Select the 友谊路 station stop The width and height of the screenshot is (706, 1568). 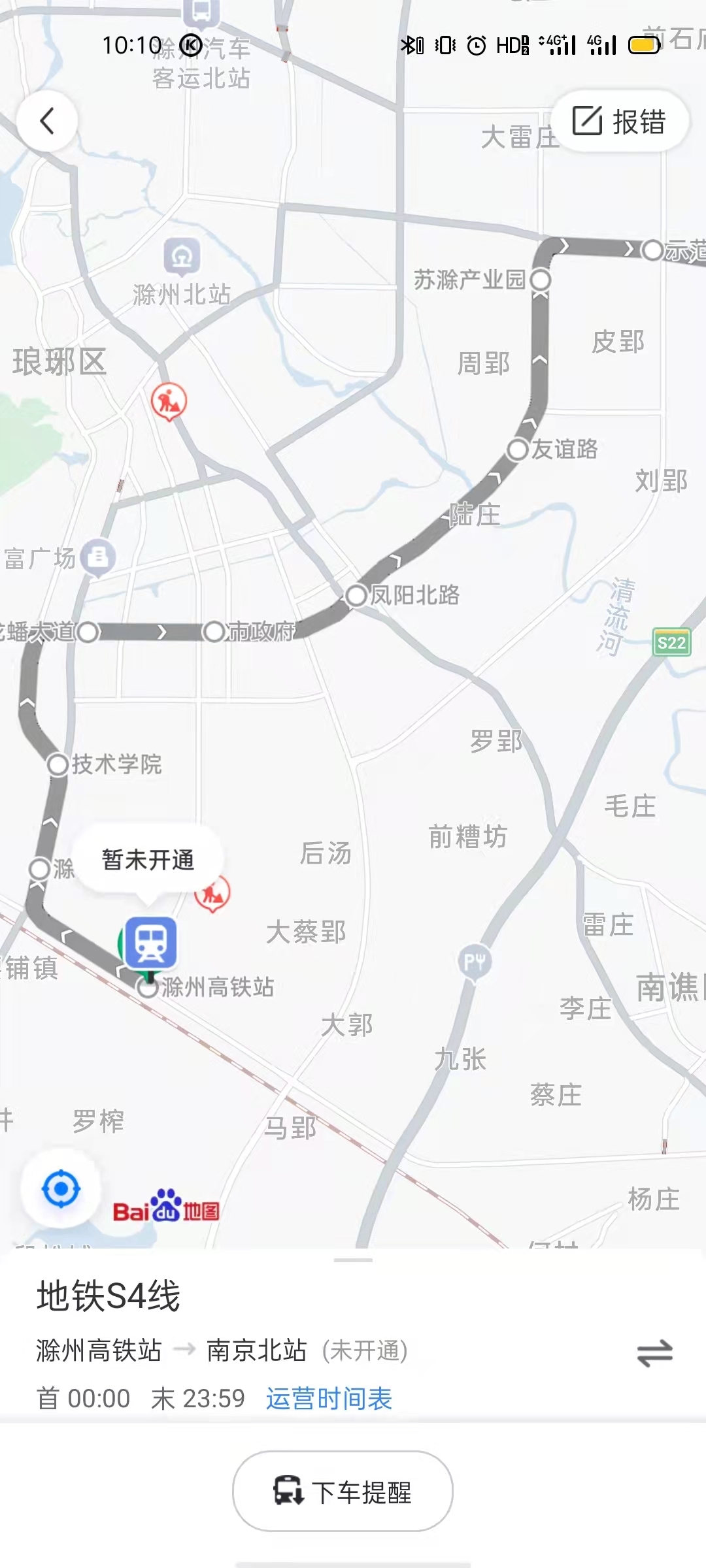[x=518, y=449]
